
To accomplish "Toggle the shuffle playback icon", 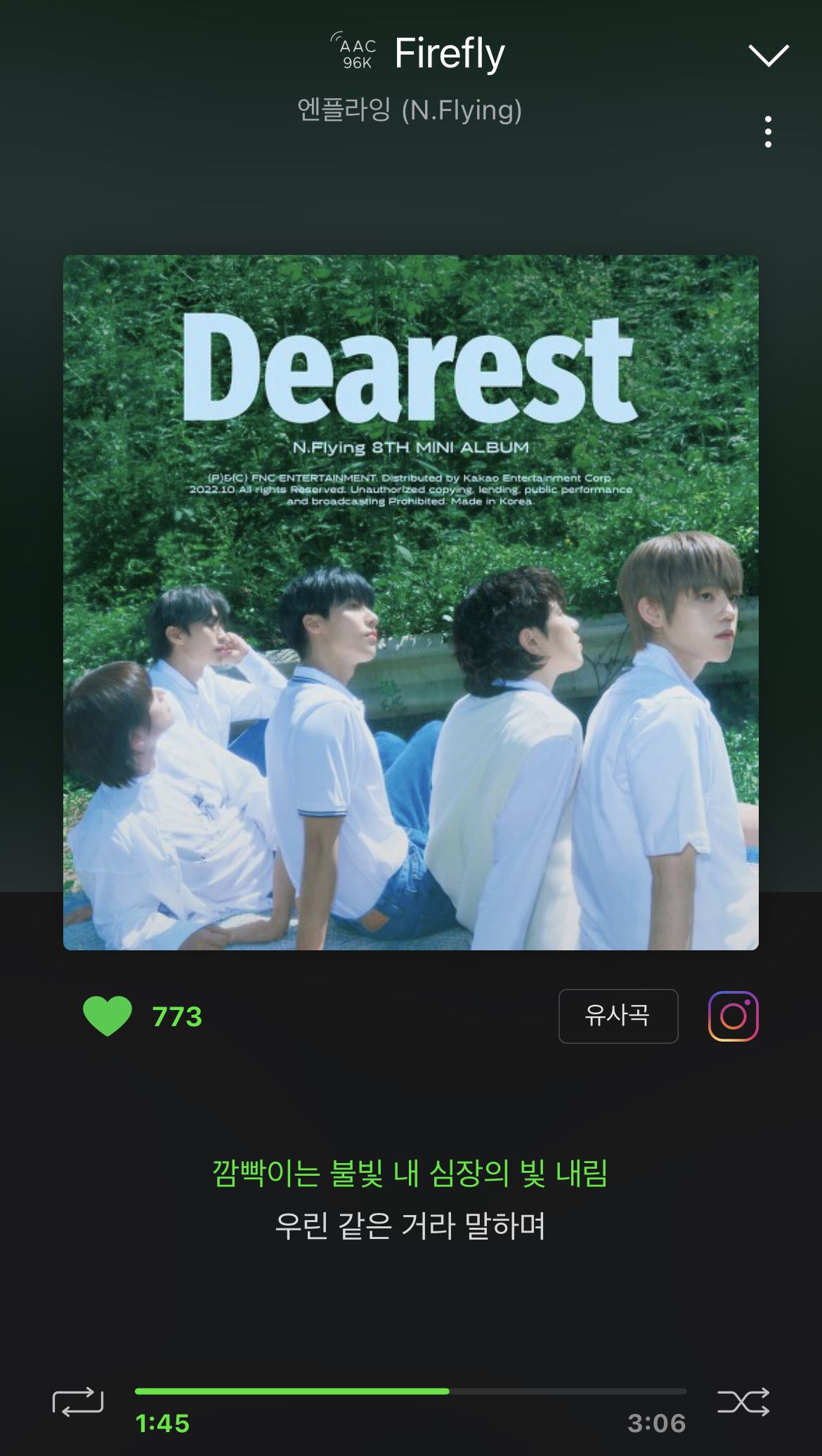I will [x=743, y=1402].
